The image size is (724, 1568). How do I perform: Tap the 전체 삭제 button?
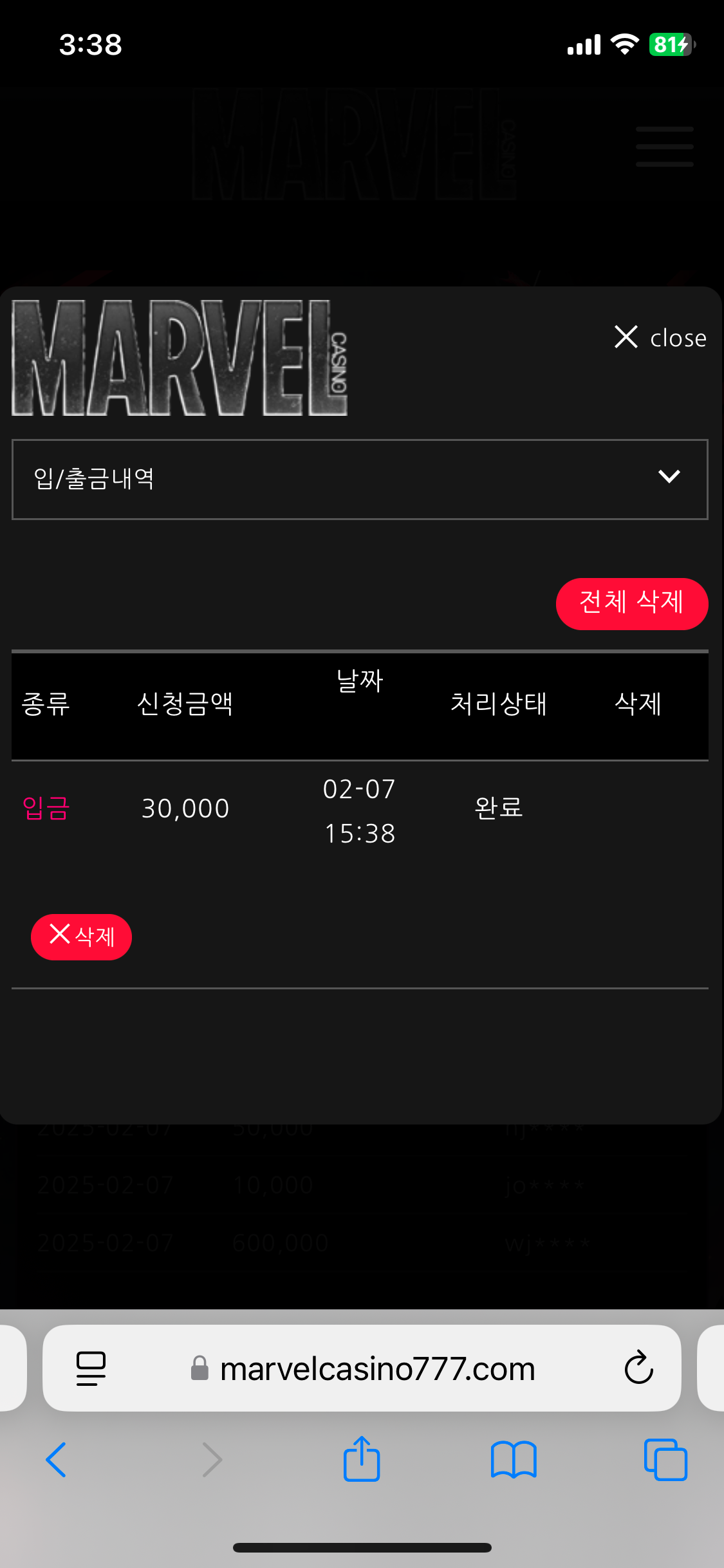pyautogui.click(x=631, y=603)
